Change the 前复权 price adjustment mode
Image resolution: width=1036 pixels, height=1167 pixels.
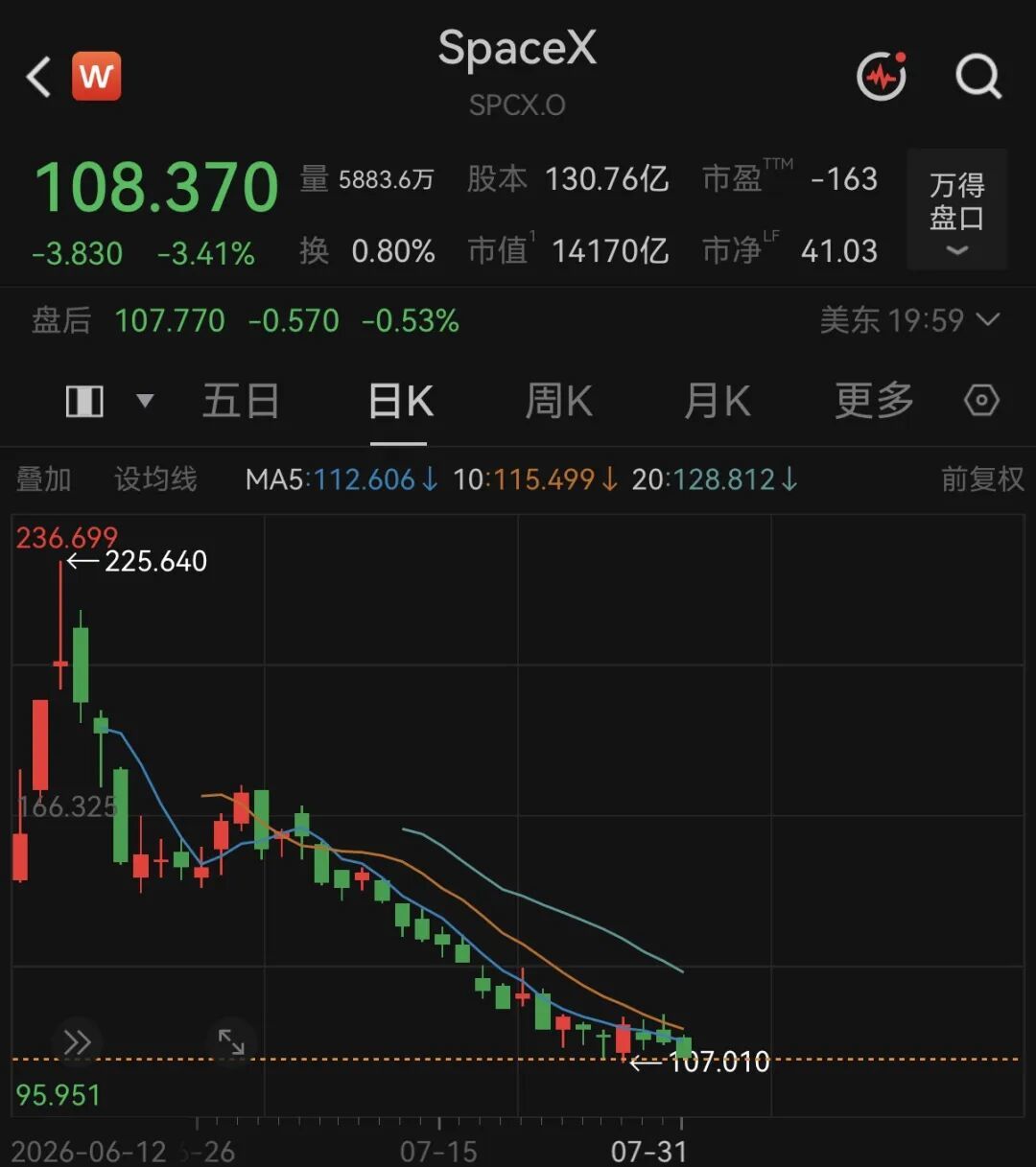pos(982,478)
